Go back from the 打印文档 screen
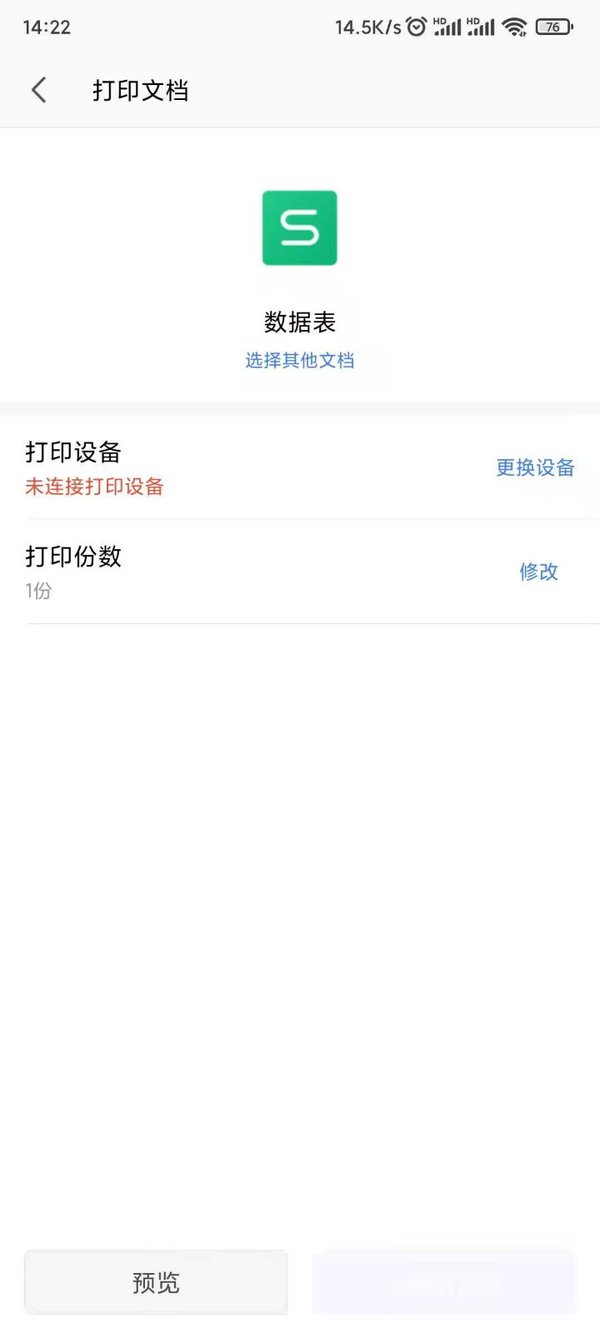Viewport: 600px width, 1333px height. coord(39,90)
